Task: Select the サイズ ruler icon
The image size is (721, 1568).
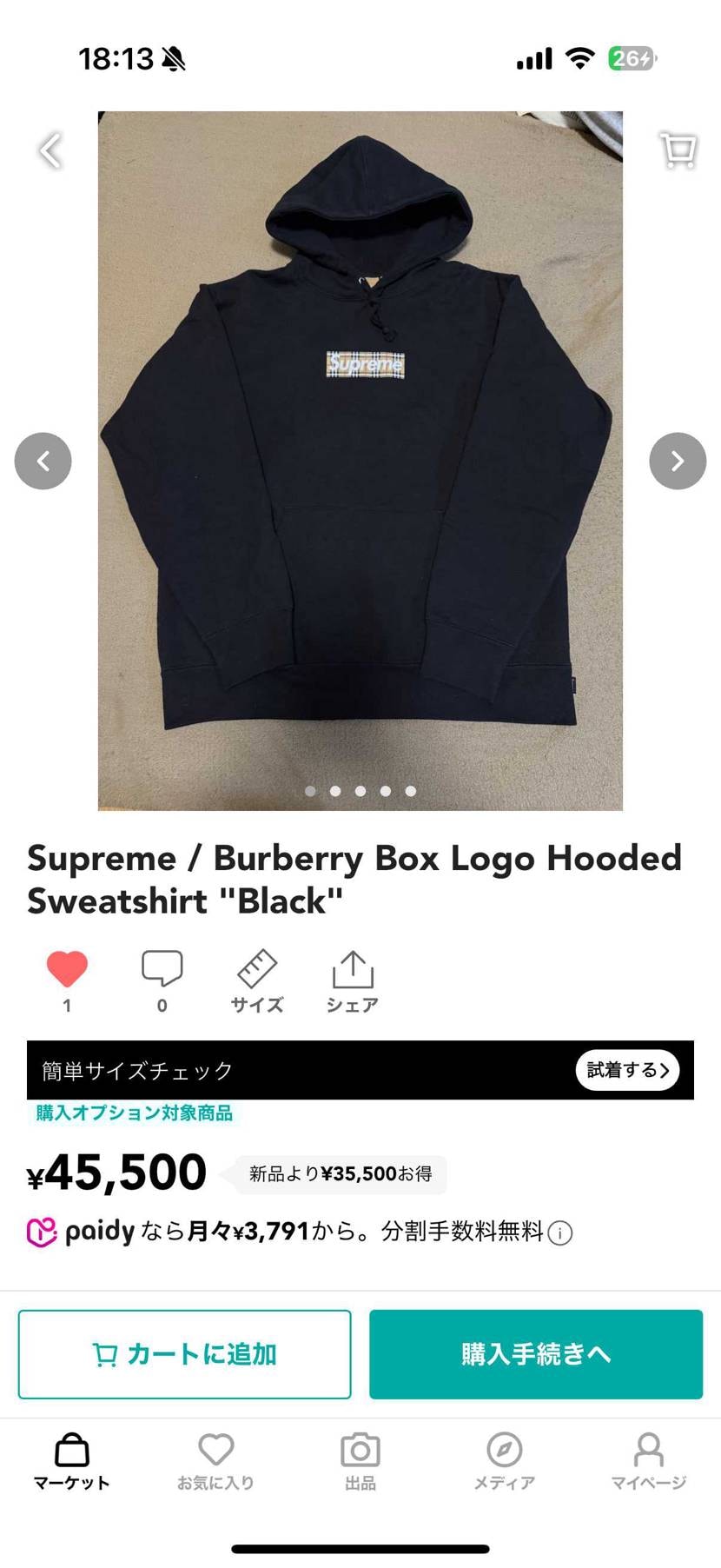Action: (x=256, y=967)
